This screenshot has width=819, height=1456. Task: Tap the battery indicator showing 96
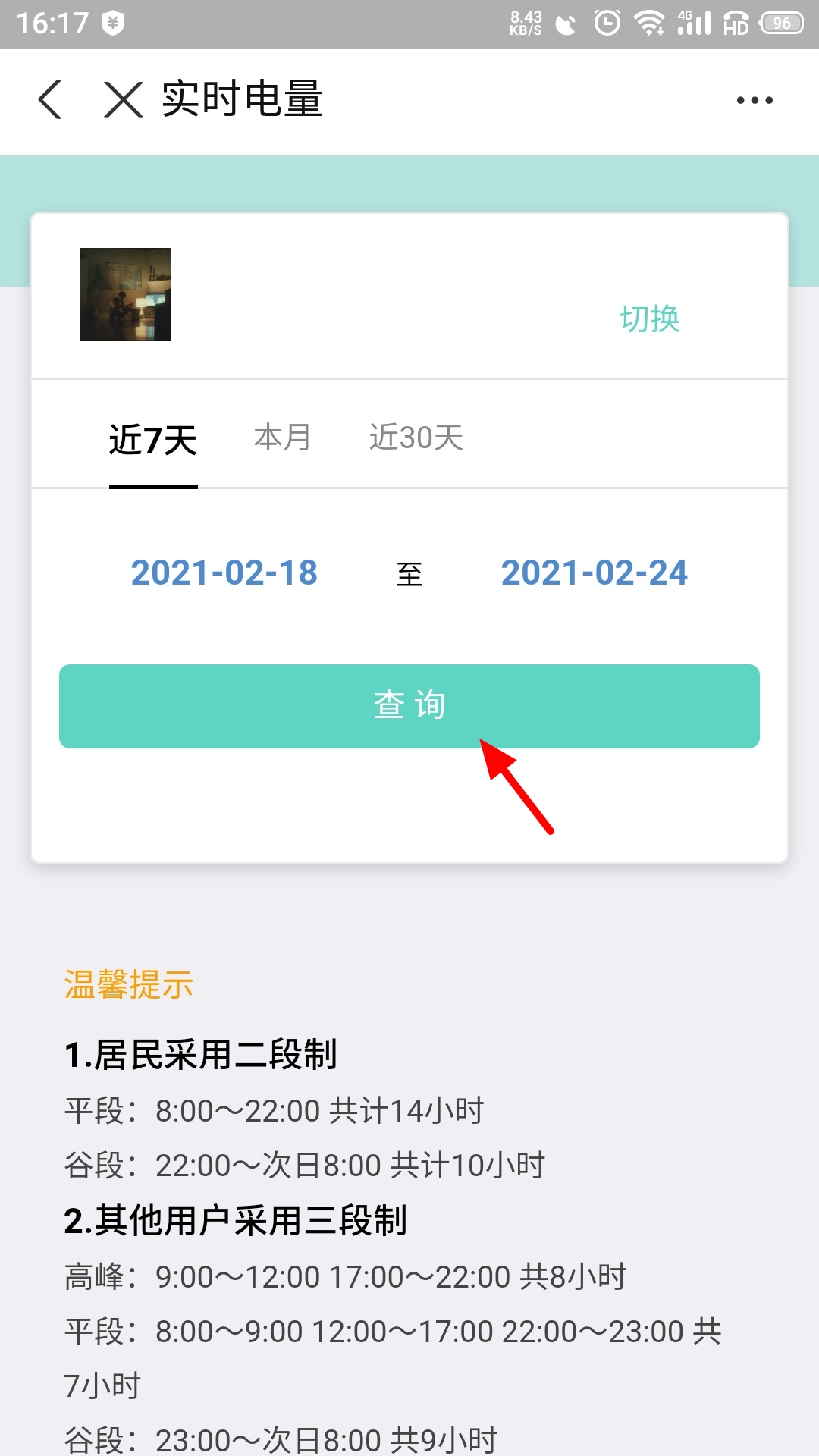pos(781,21)
